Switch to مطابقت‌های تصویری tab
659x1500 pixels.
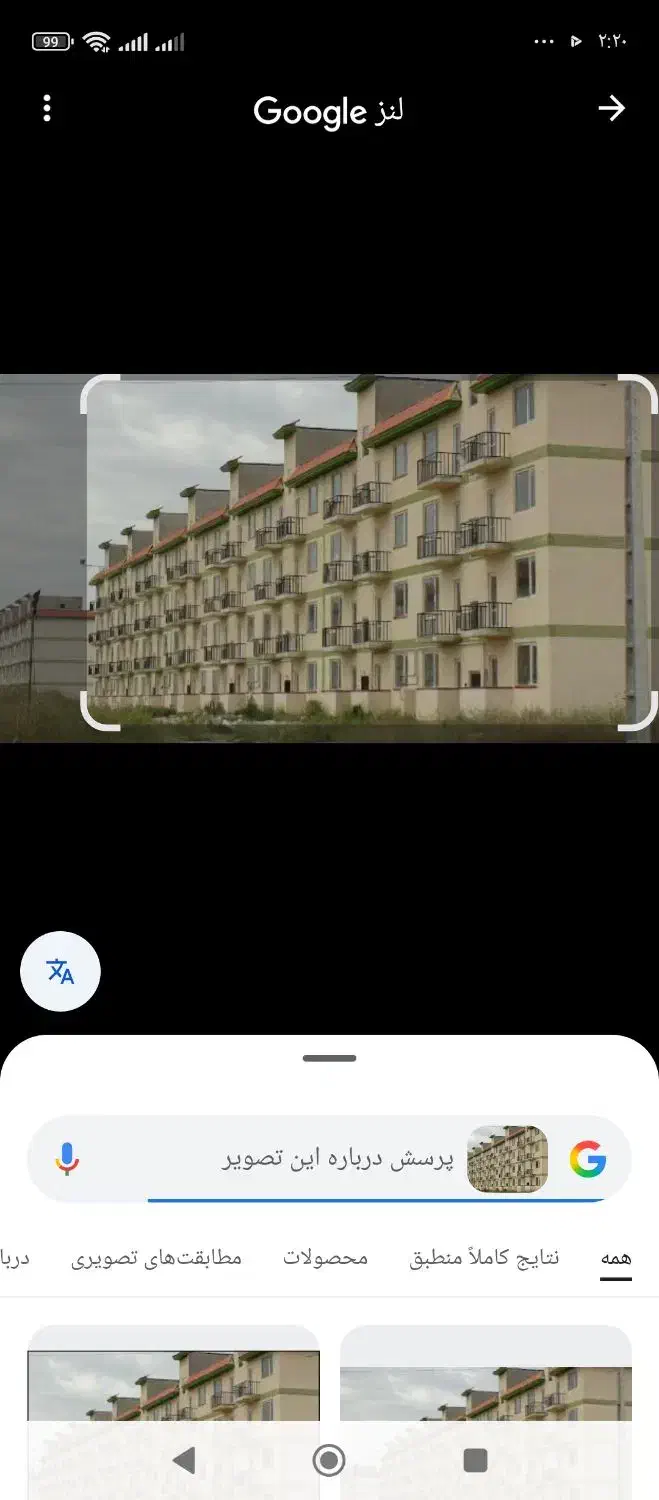coord(156,1258)
